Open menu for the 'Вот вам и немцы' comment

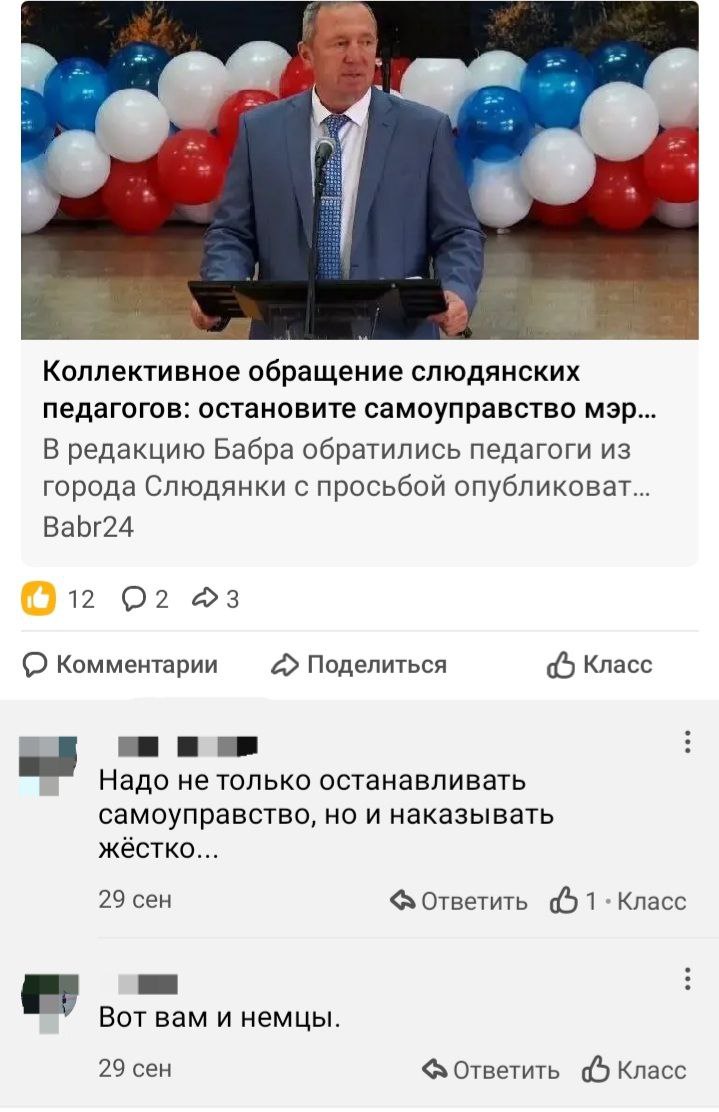(687, 979)
